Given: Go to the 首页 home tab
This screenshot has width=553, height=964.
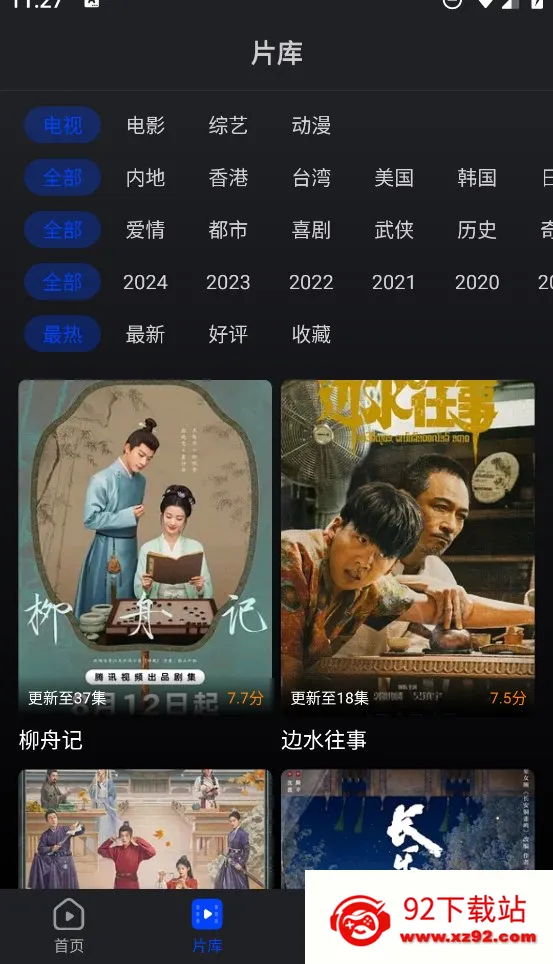Looking at the screenshot, I should (x=69, y=926).
